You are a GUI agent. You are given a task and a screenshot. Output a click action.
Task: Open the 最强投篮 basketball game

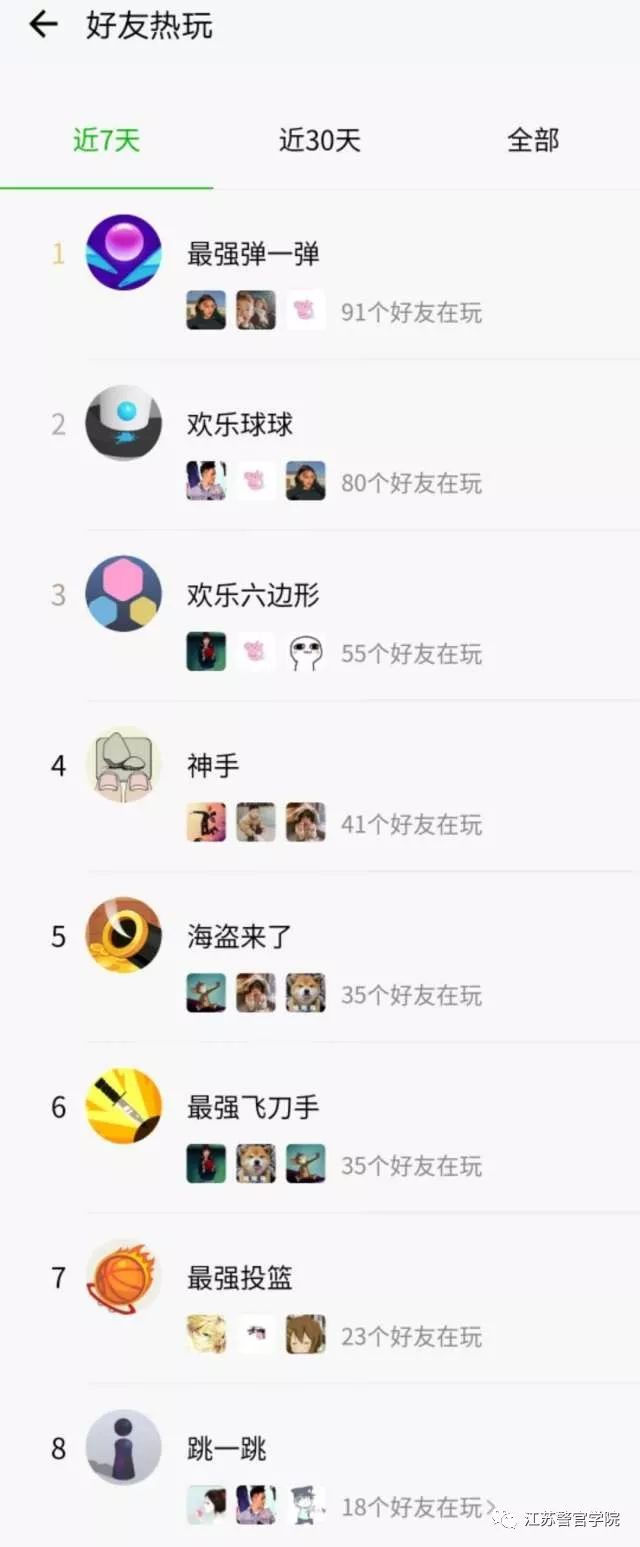[240, 1278]
